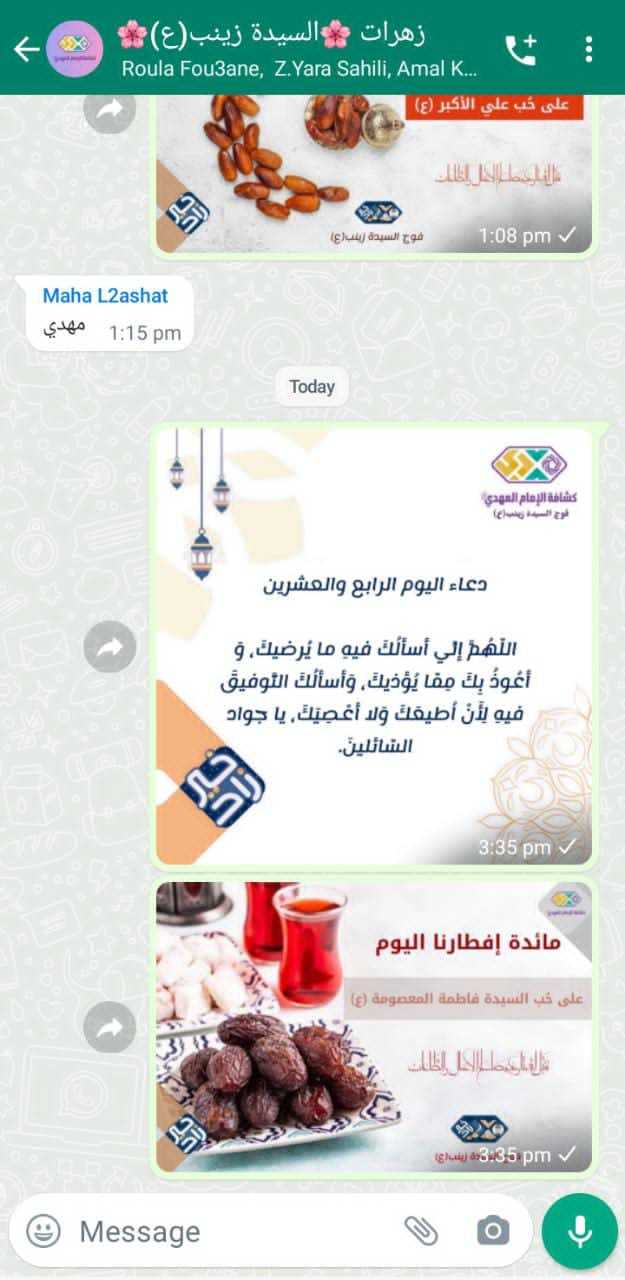Viewport: 625px width, 1280px height.
Task: Open the iftar table image with tea
Action: pyautogui.click(x=374, y=1025)
